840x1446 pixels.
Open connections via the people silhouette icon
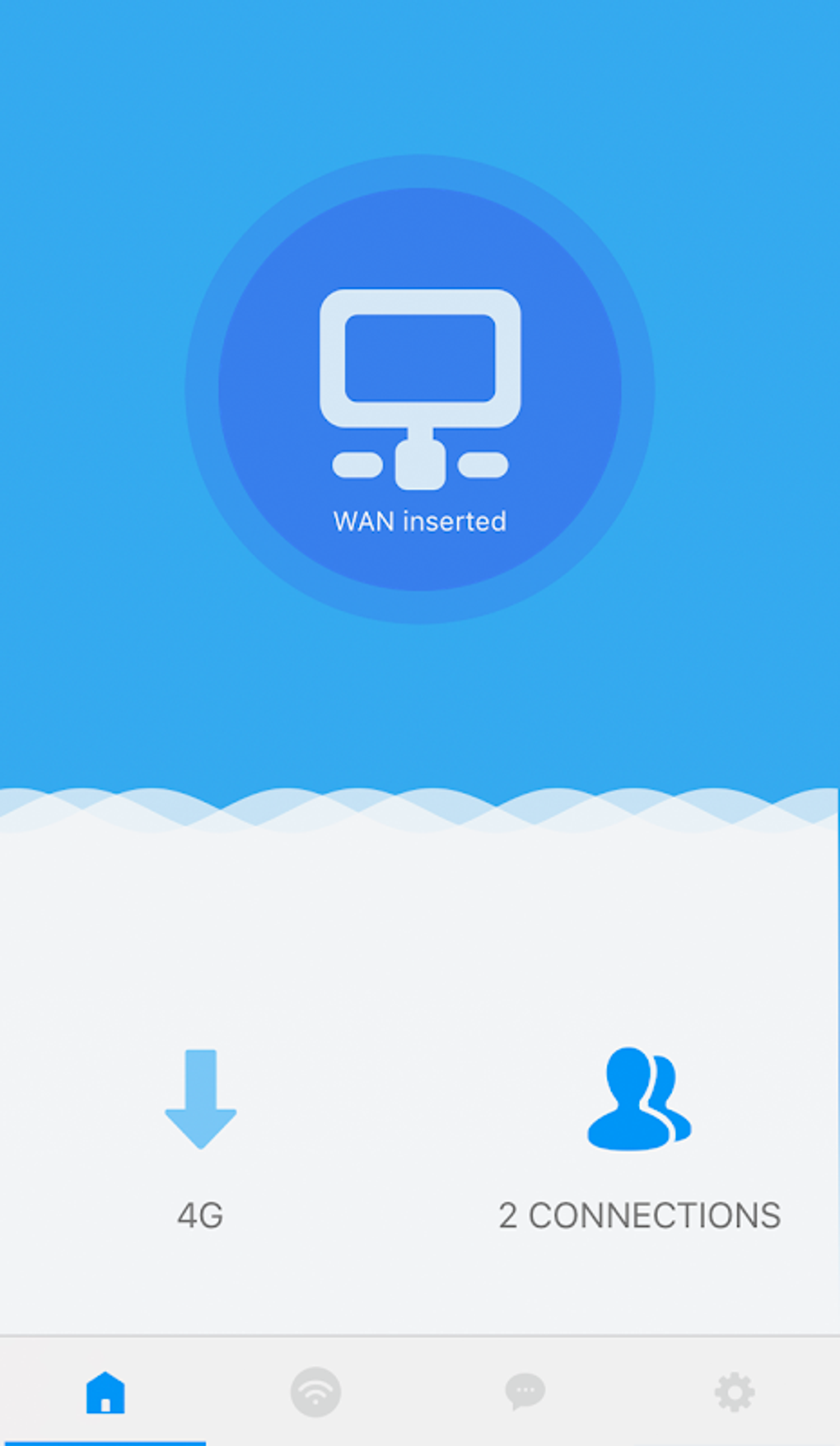639,1096
